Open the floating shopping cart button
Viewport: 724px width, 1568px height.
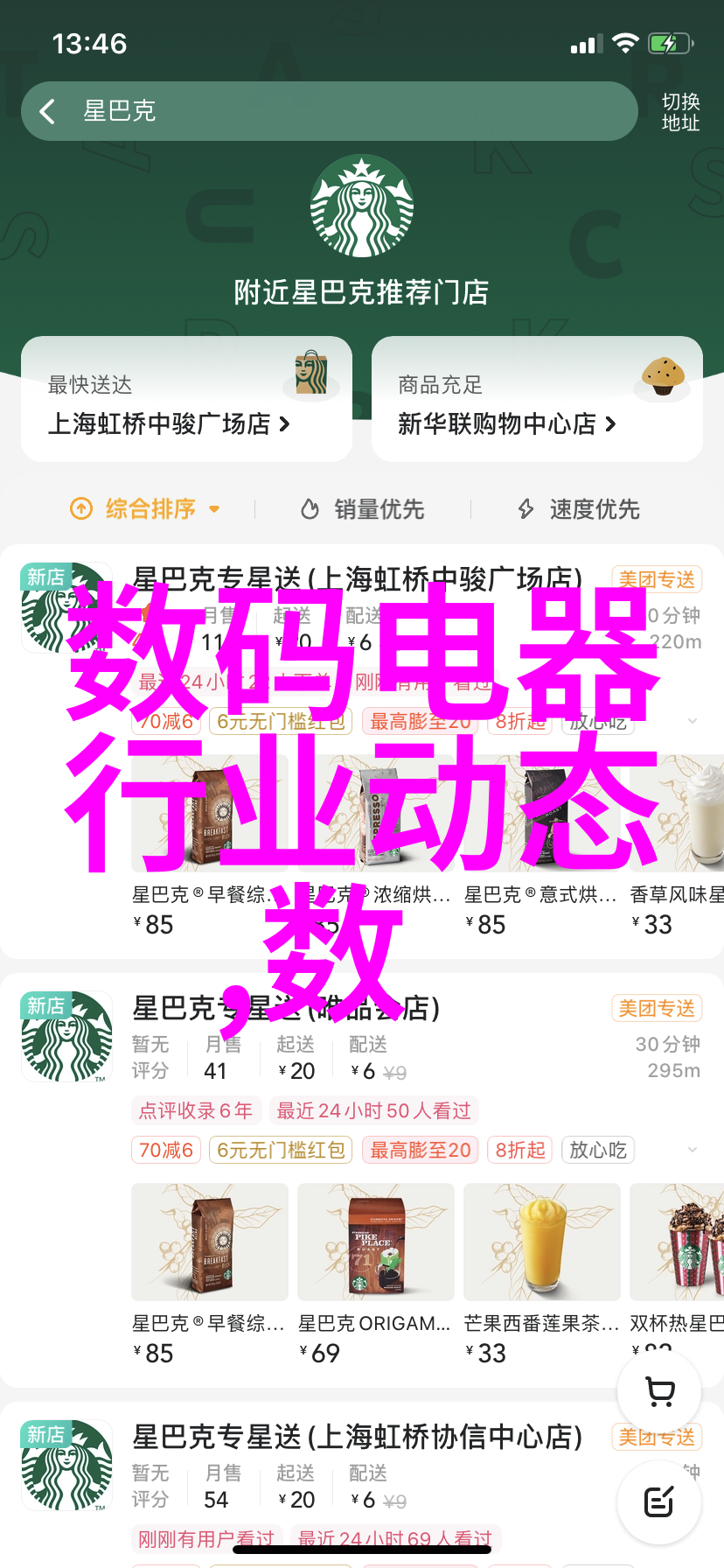point(659,1392)
